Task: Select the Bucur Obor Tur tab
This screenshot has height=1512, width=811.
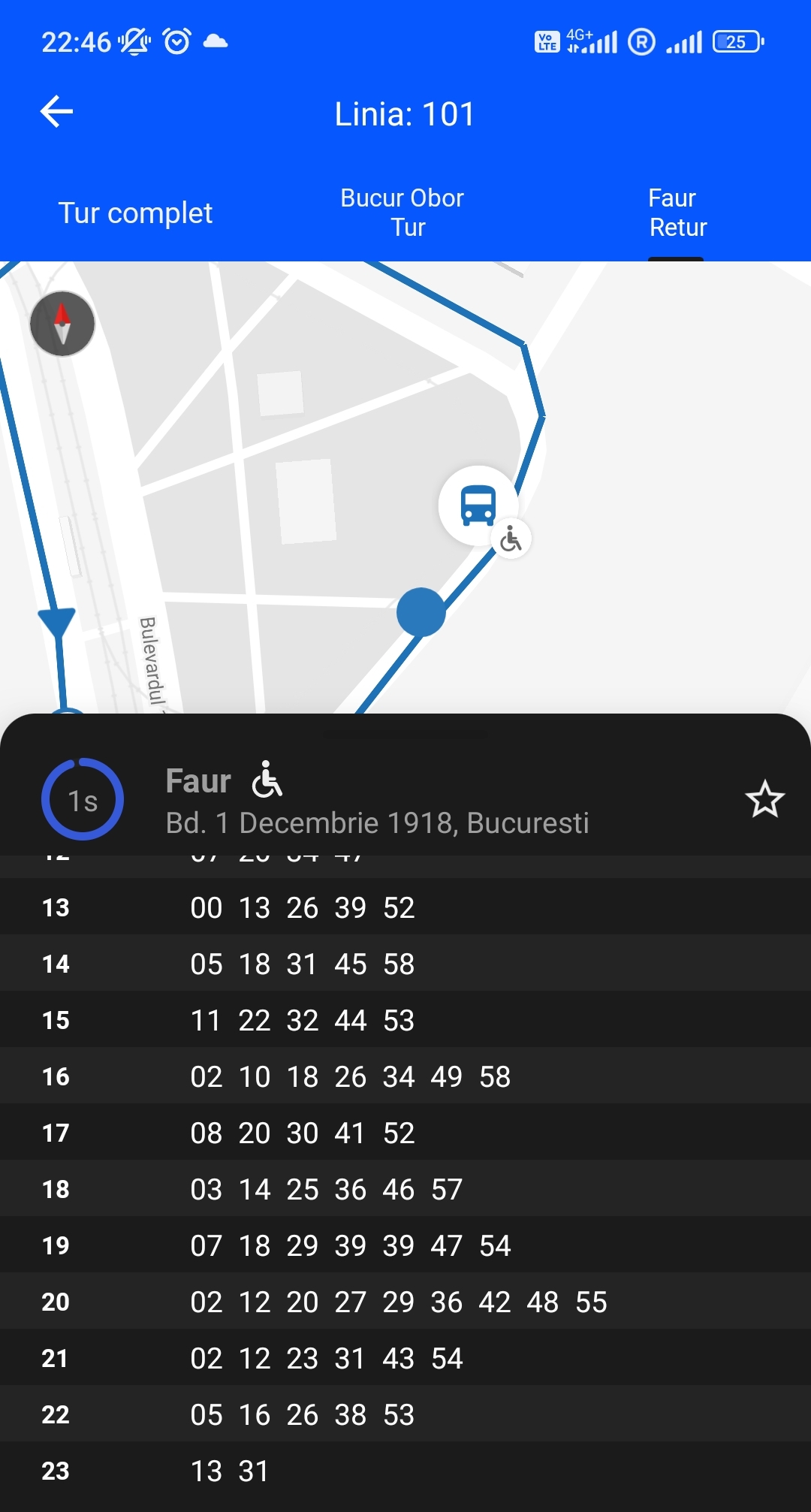Action: coord(403,213)
